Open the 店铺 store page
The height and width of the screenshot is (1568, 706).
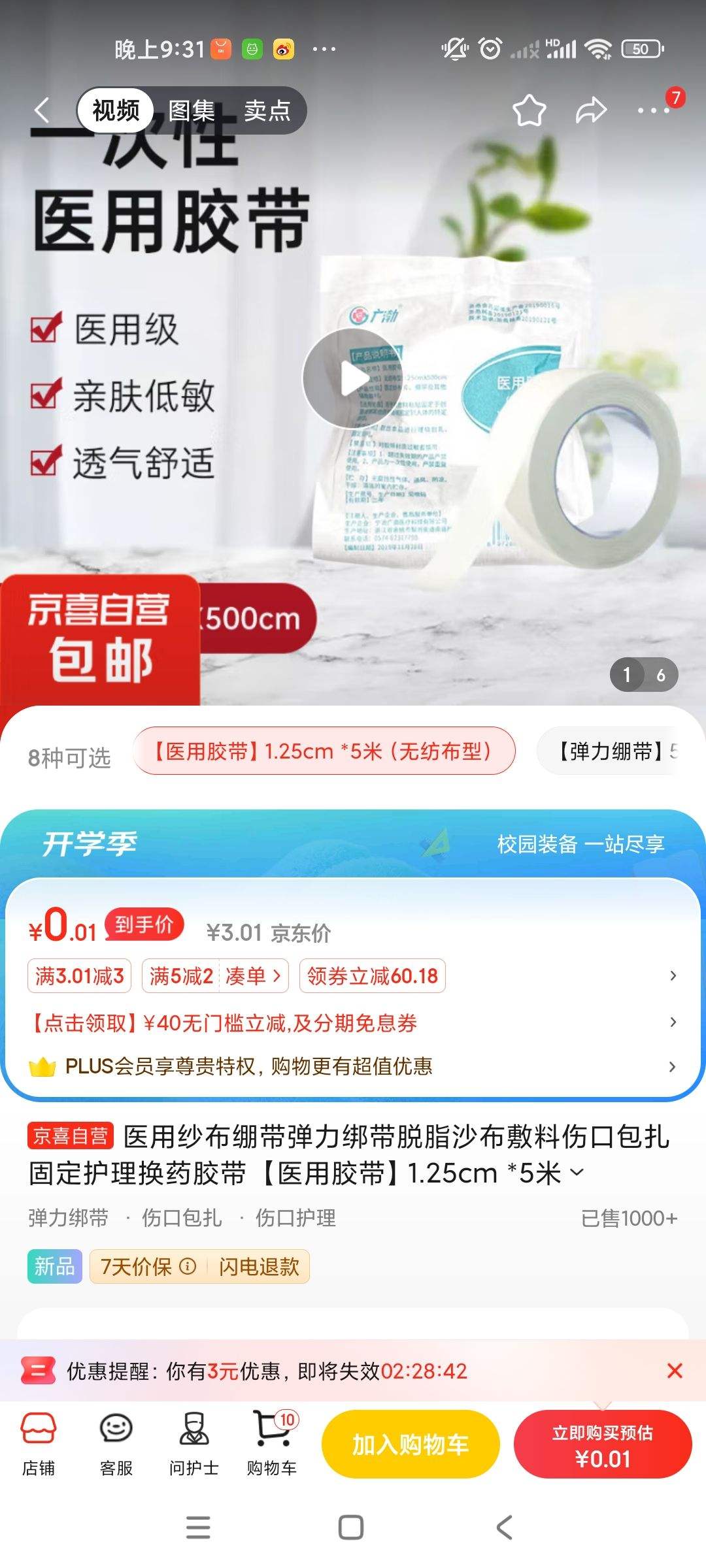pyautogui.click(x=39, y=1444)
